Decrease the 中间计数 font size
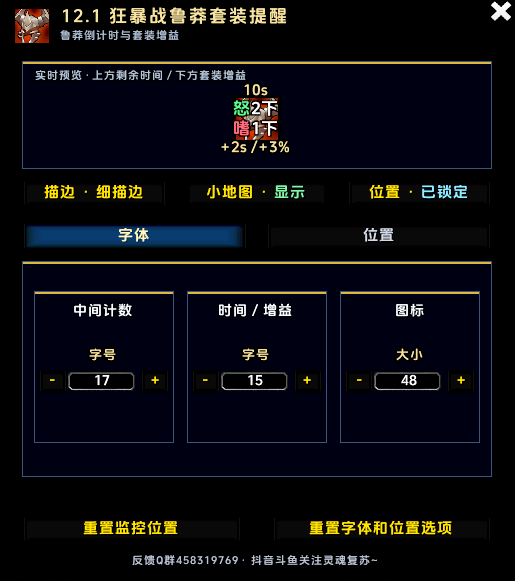The image size is (515, 581). click(52, 381)
